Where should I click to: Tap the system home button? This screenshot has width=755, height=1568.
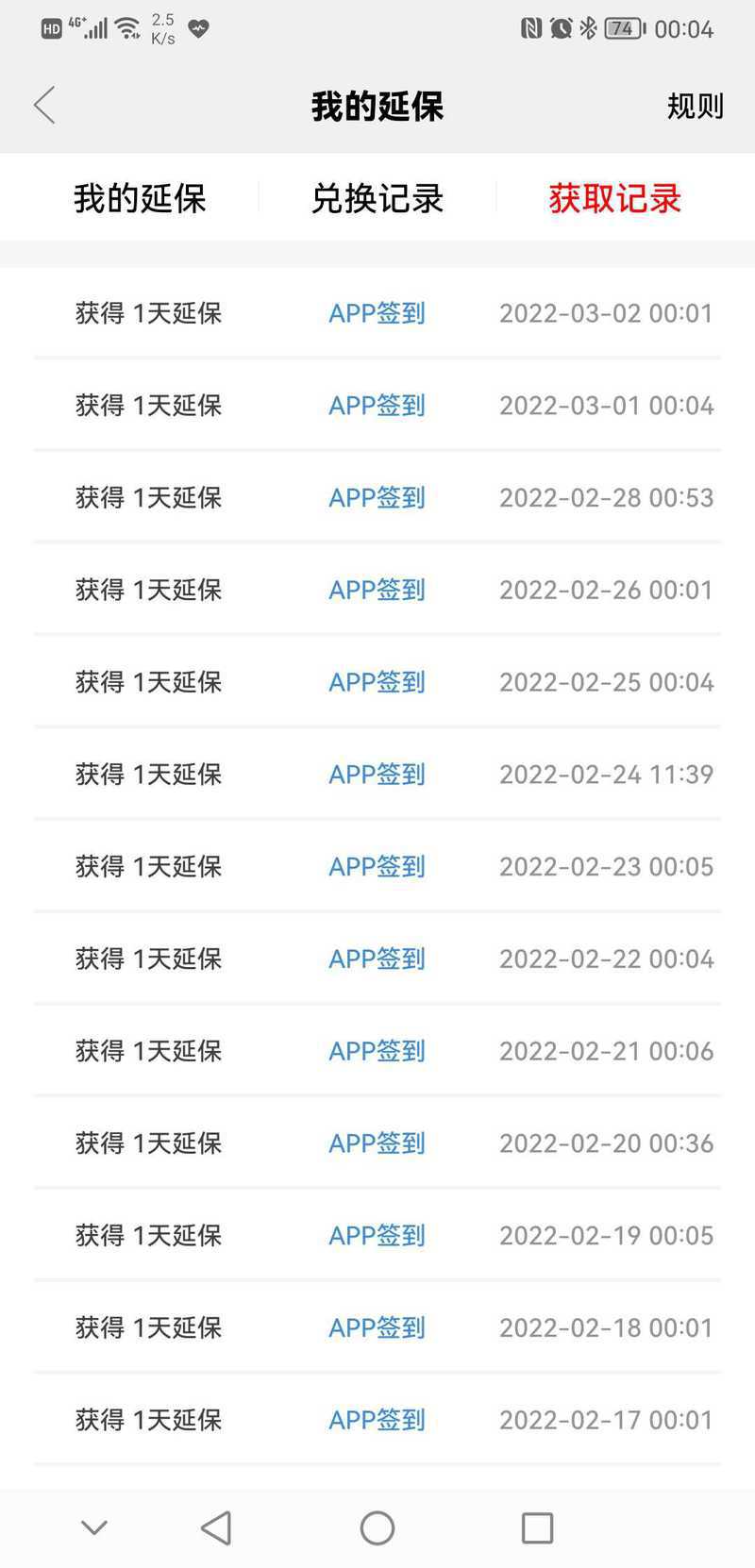point(377,1527)
